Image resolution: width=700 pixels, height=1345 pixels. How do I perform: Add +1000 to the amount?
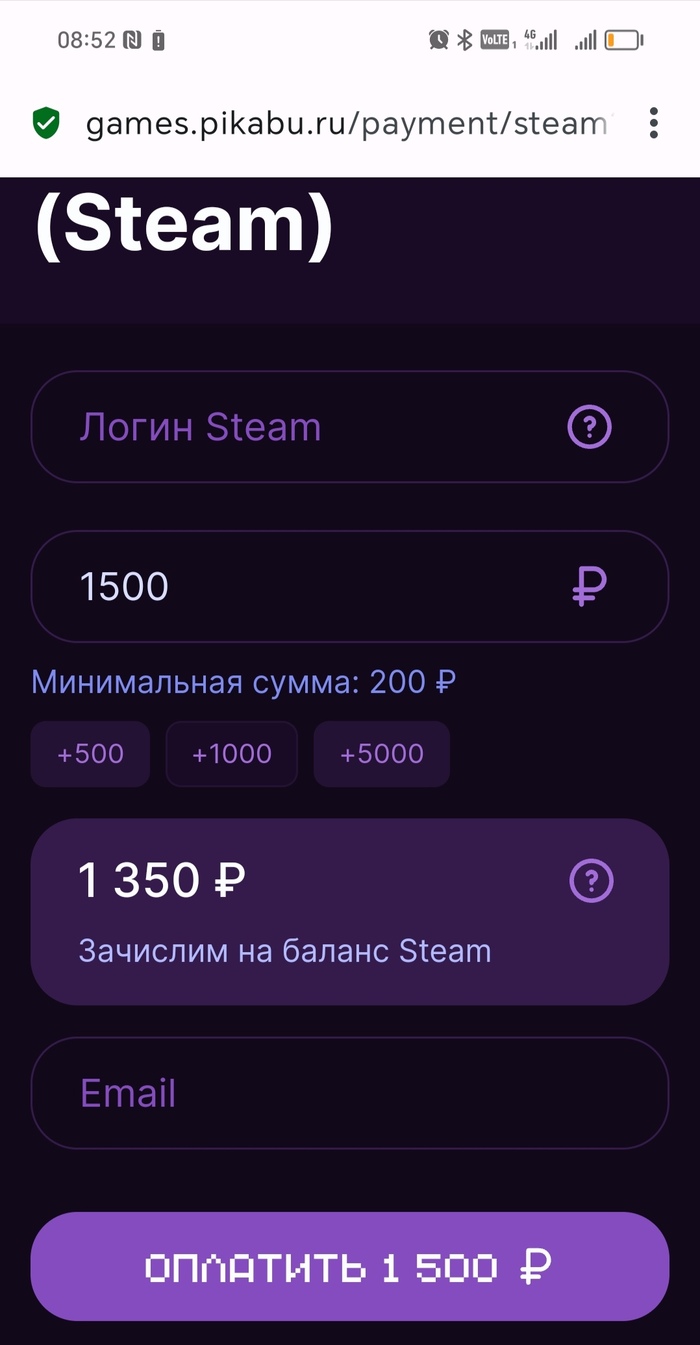point(232,754)
